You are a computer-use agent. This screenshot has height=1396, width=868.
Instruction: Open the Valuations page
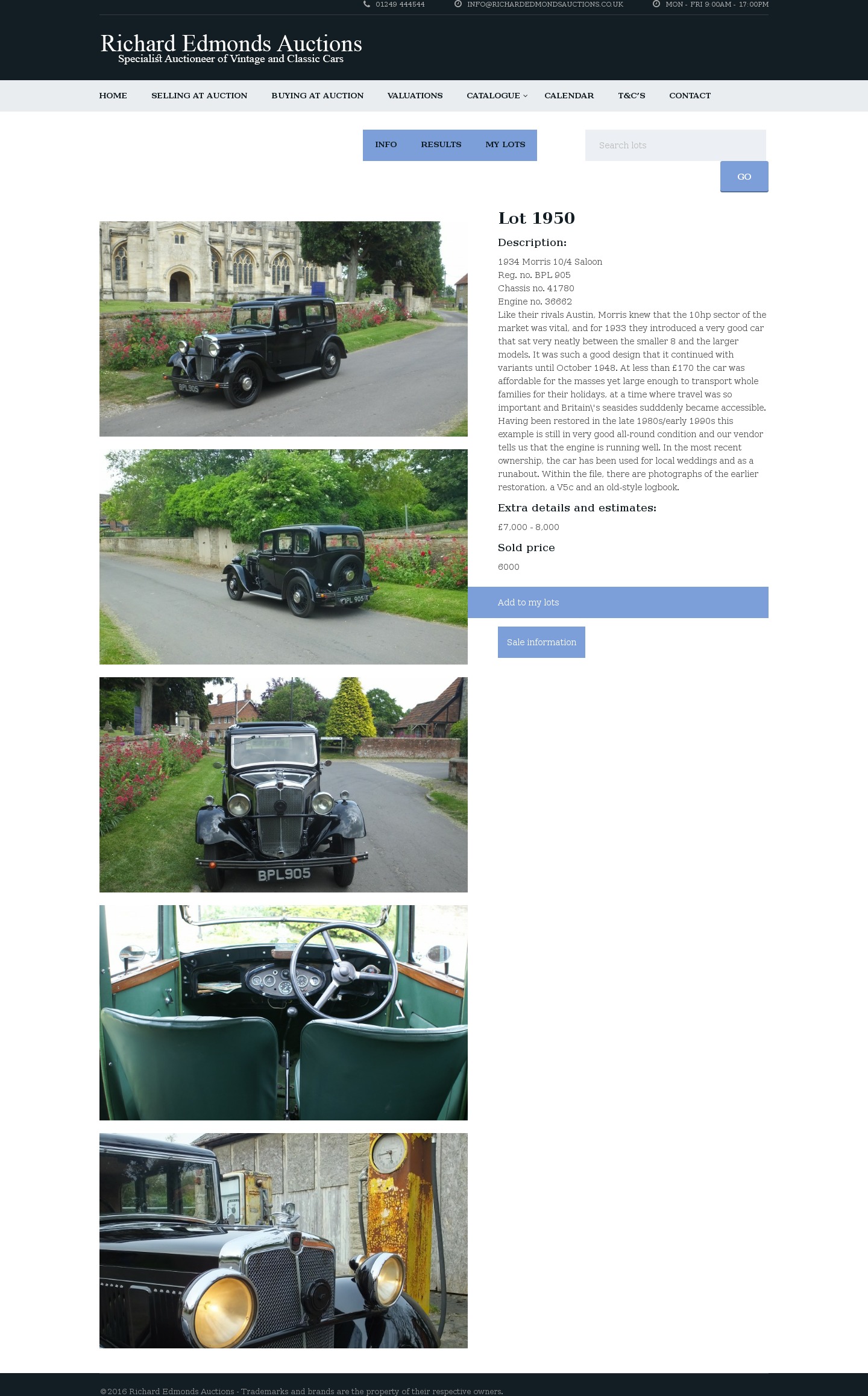[415, 95]
